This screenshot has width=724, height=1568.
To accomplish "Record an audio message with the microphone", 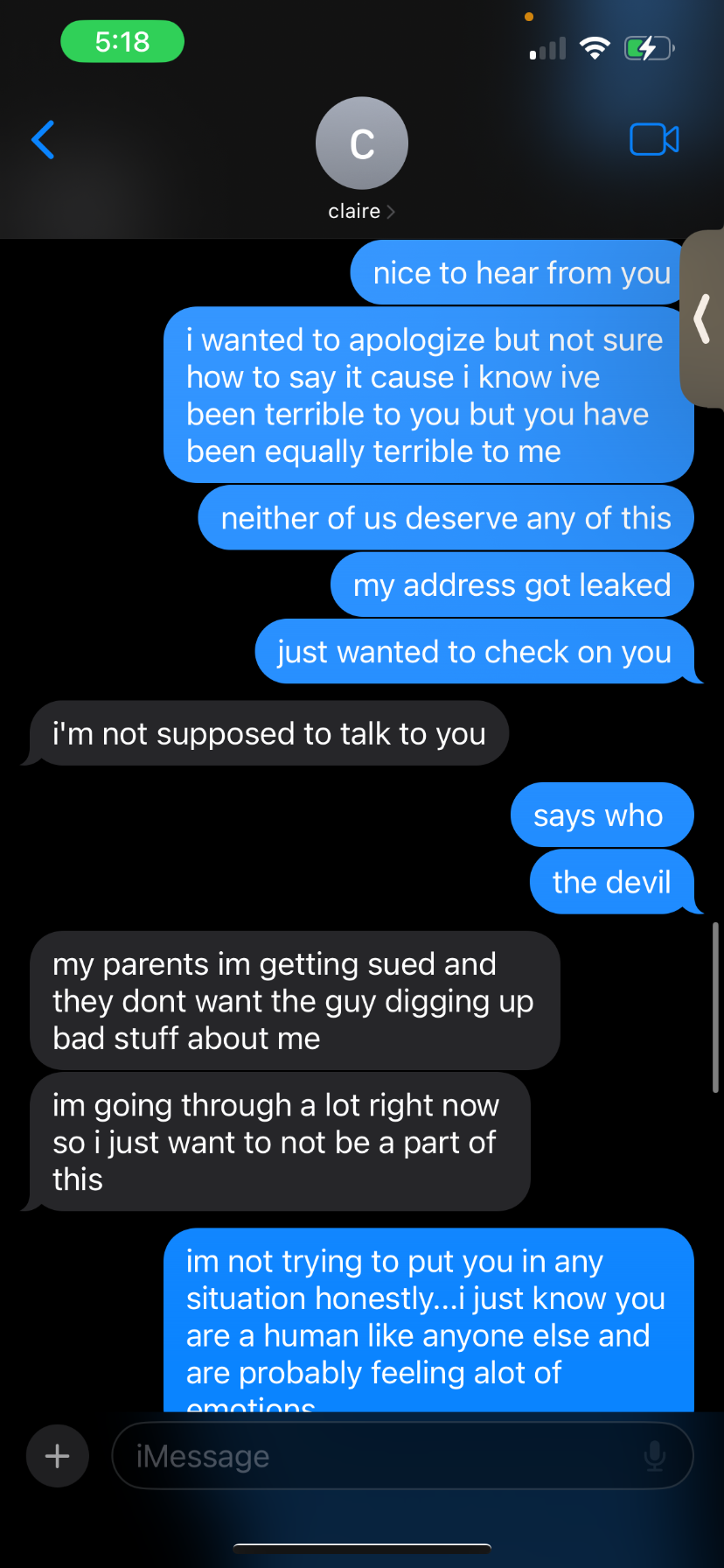I will (x=654, y=1456).
